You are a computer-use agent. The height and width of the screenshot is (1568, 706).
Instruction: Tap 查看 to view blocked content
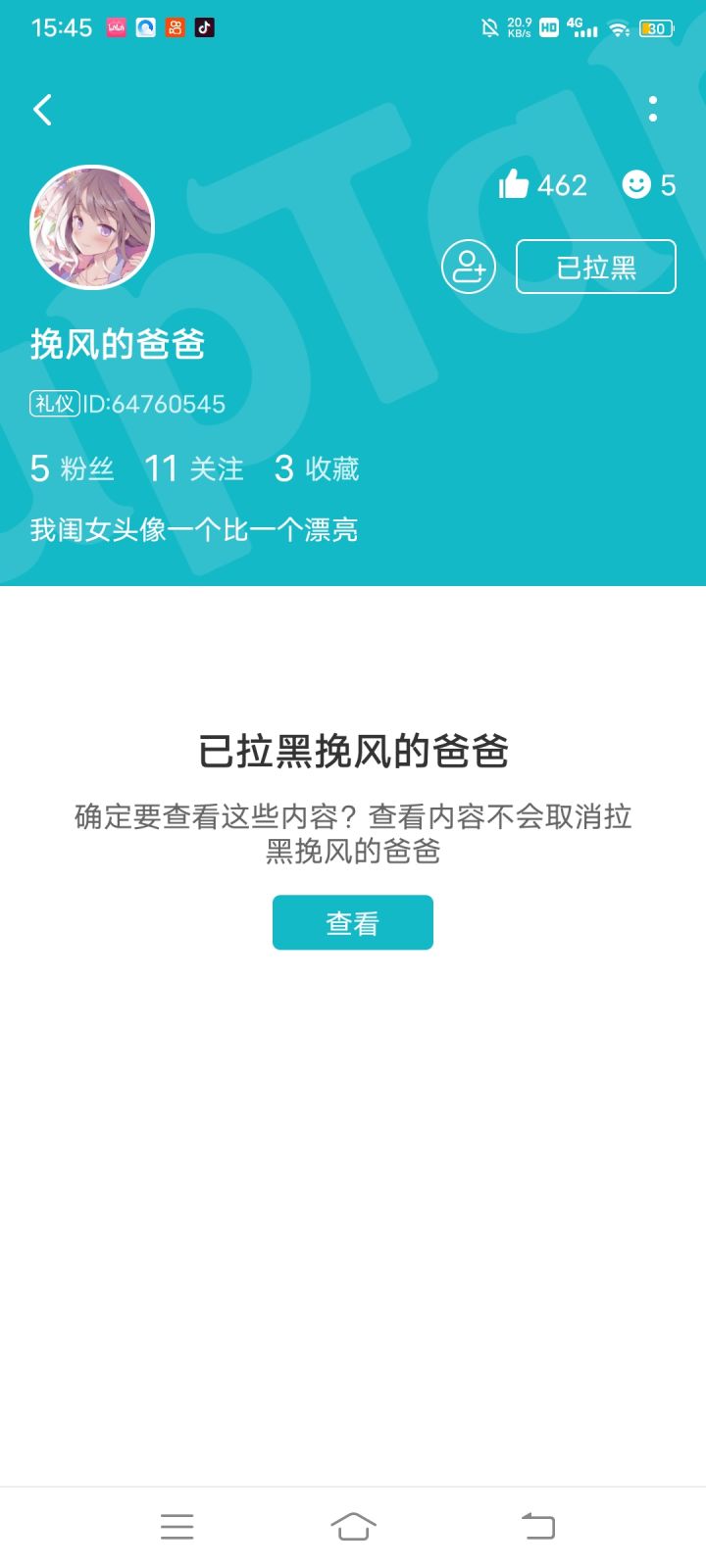pyautogui.click(x=352, y=921)
